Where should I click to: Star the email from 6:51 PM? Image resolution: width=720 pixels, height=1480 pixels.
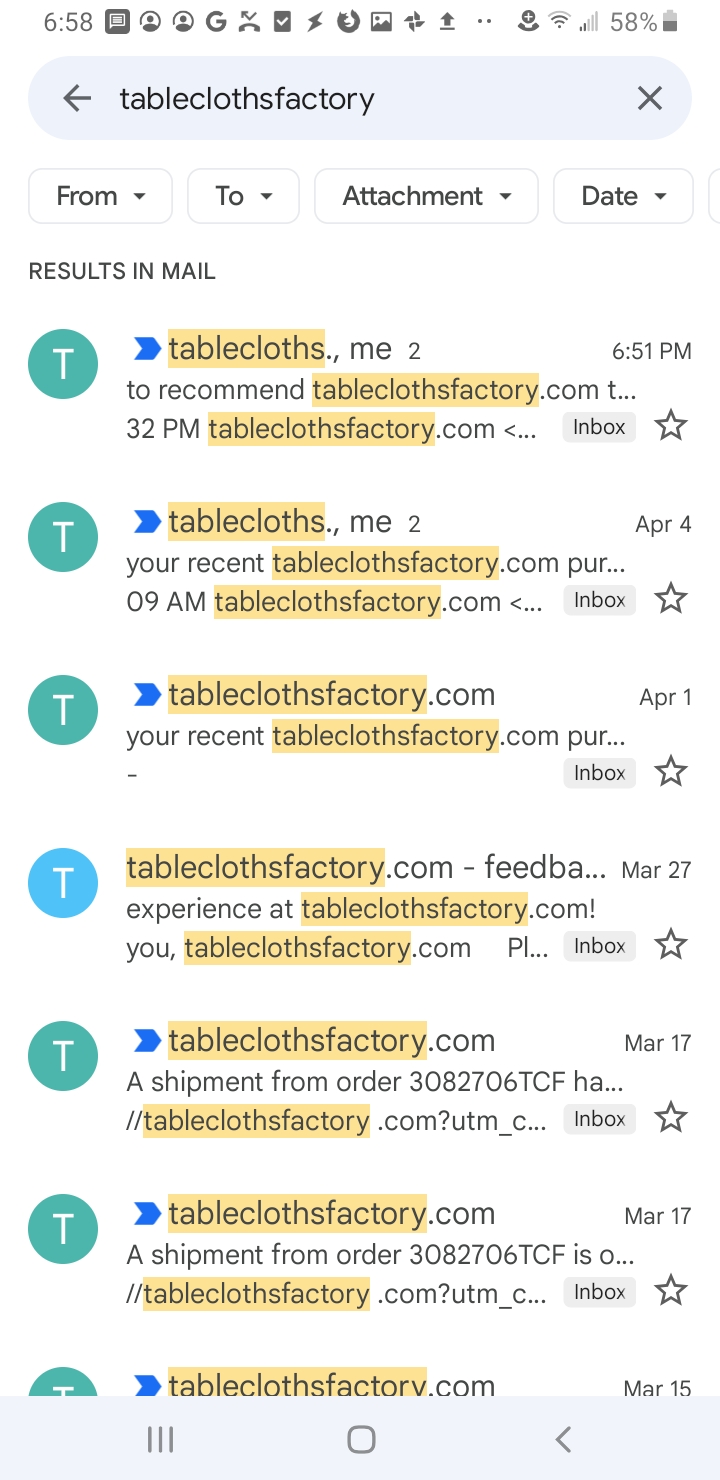click(x=670, y=425)
